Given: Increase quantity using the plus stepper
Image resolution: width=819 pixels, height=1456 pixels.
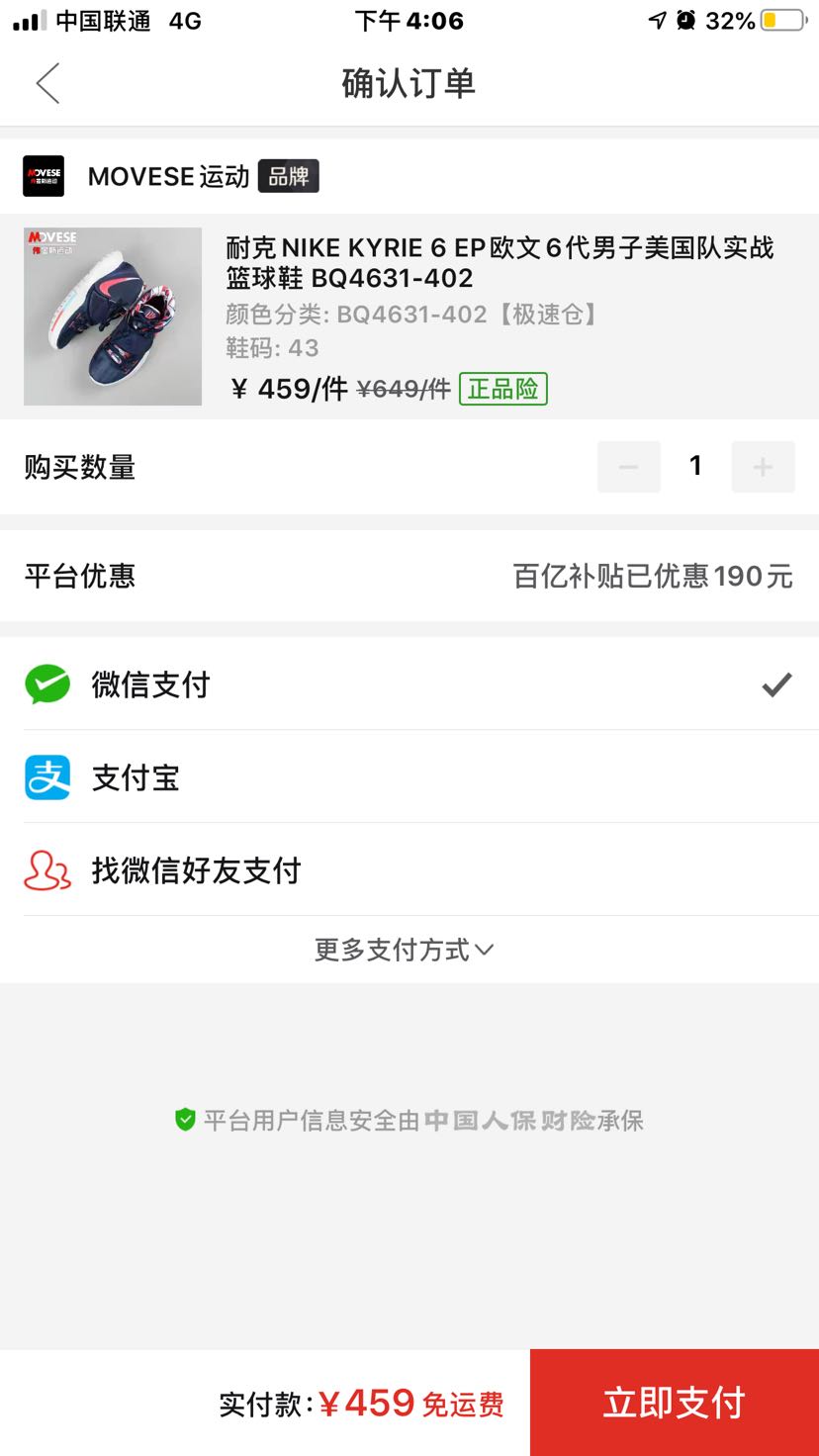Looking at the screenshot, I should click(x=763, y=466).
